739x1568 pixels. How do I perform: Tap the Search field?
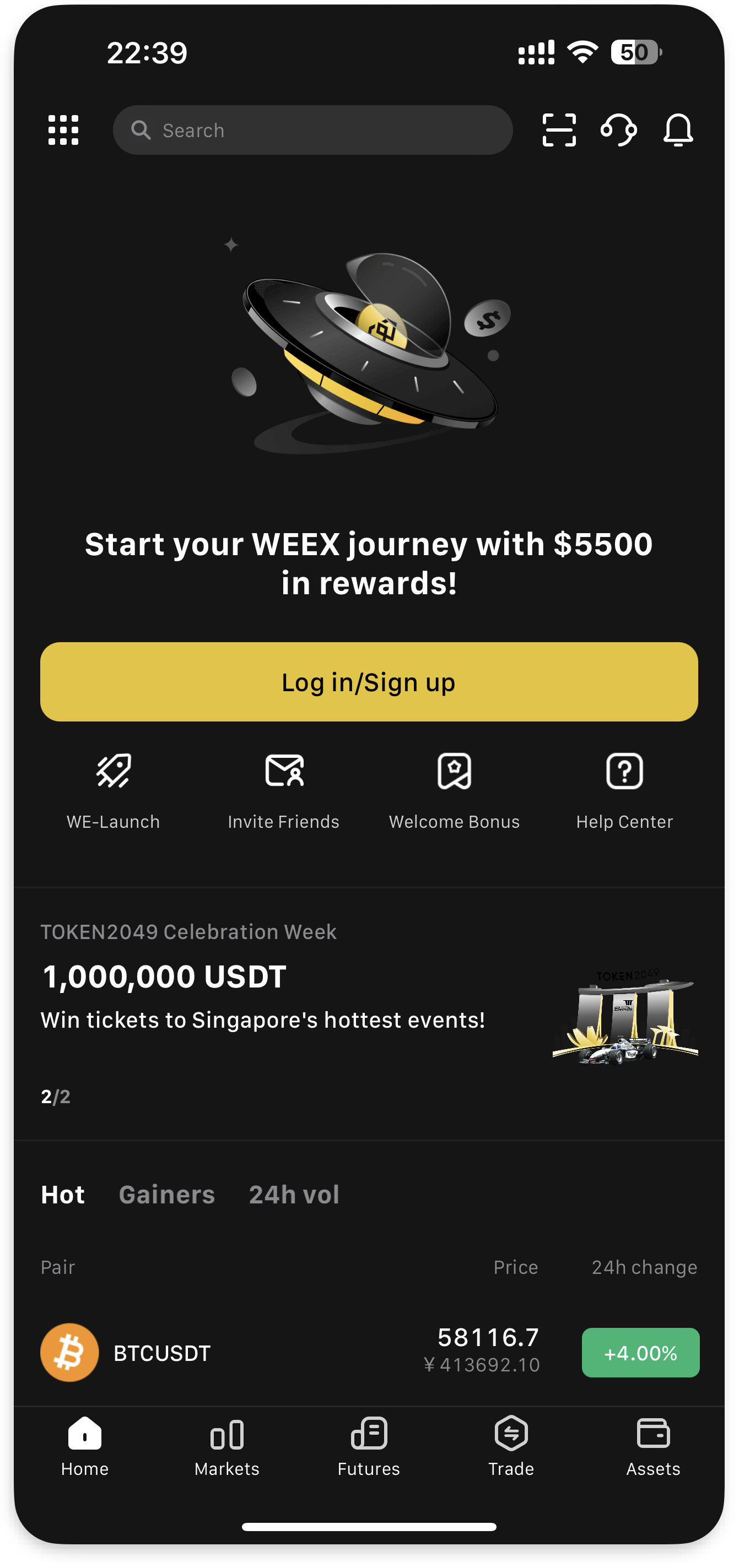point(312,131)
